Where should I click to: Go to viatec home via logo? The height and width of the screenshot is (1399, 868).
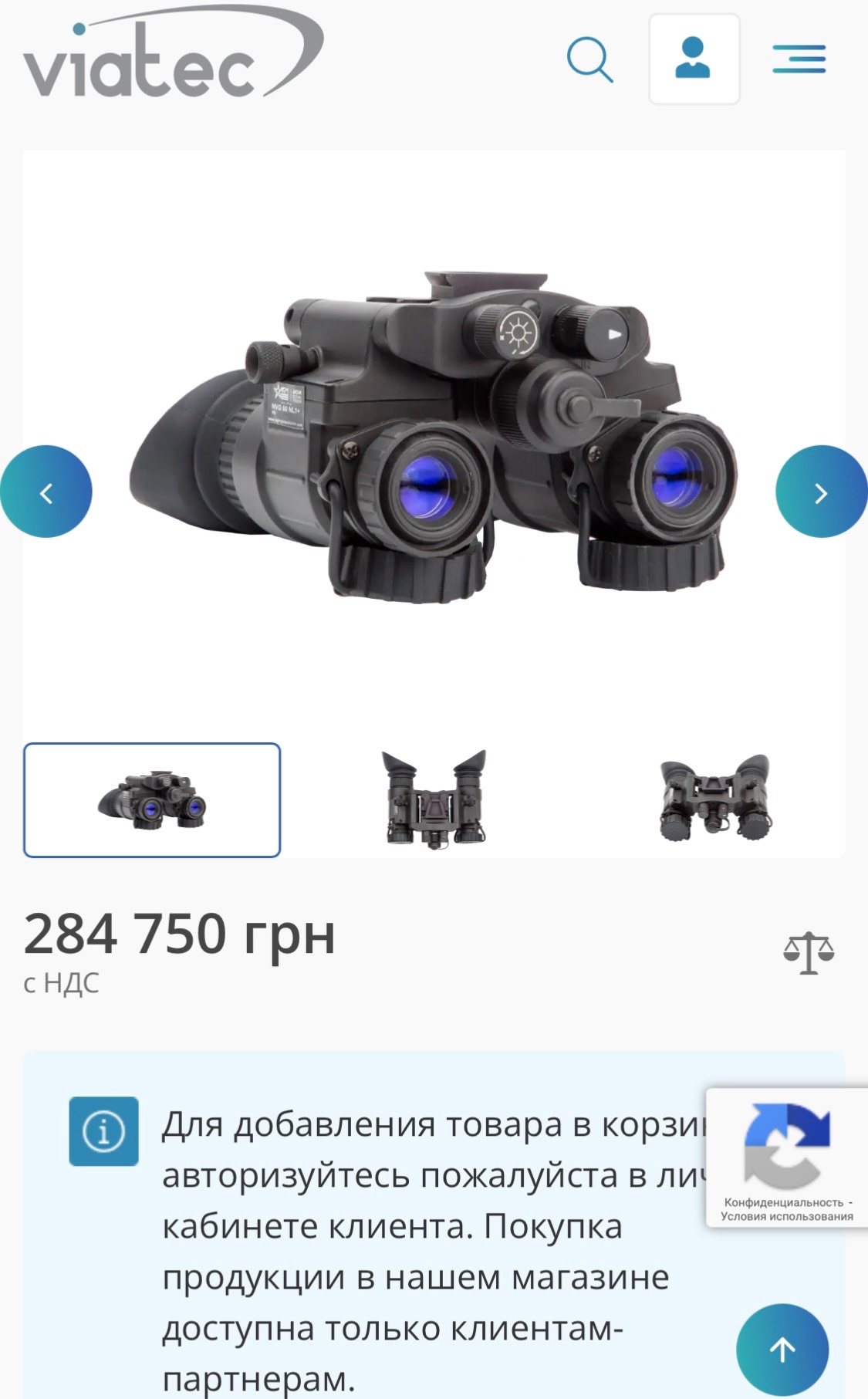click(x=173, y=52)
